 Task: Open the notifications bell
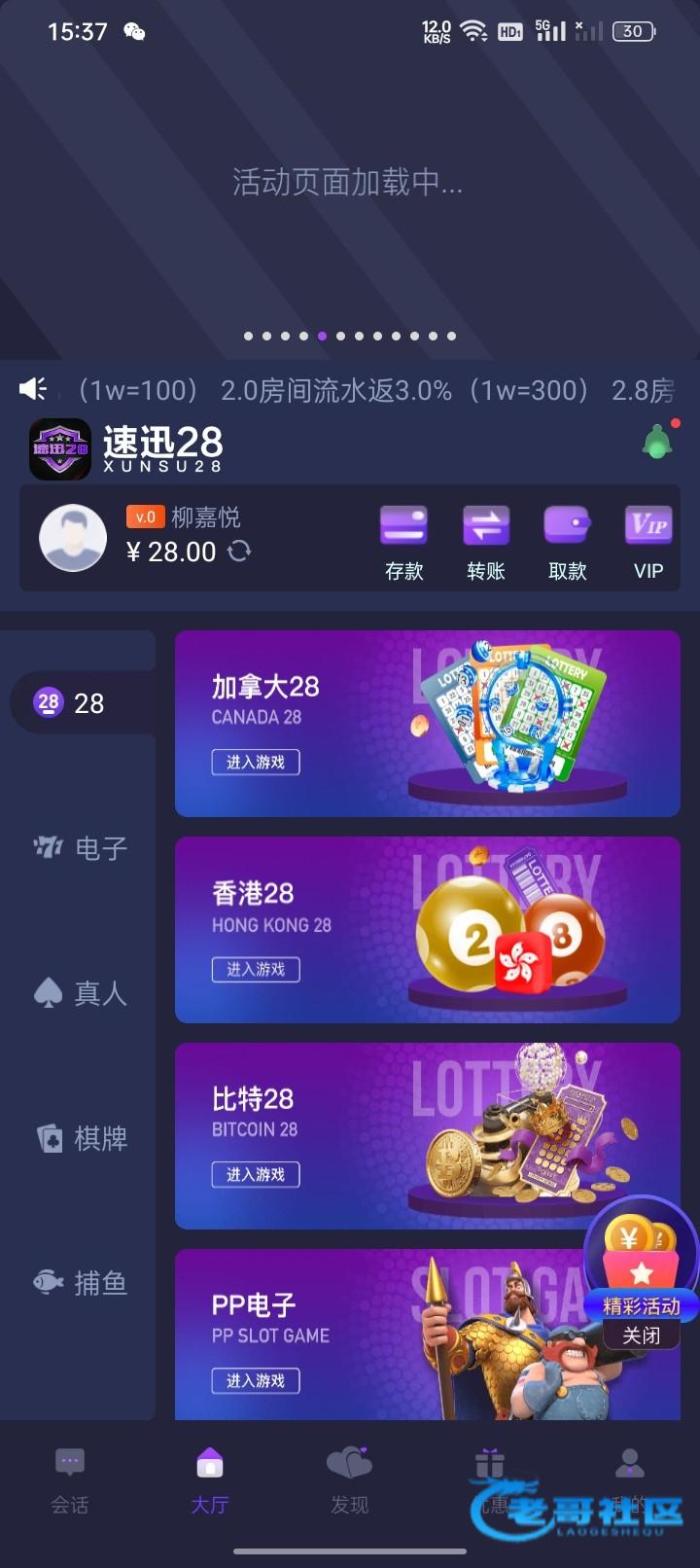[x=658, y=443]
